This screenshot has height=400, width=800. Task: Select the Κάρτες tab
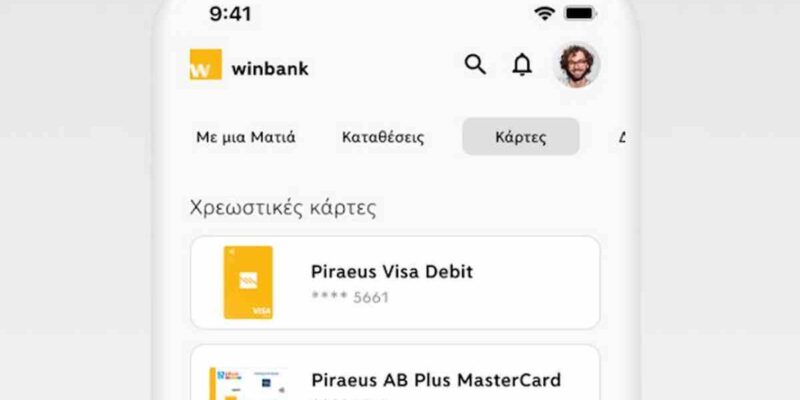pyautogui.click(x=520, y=137)
